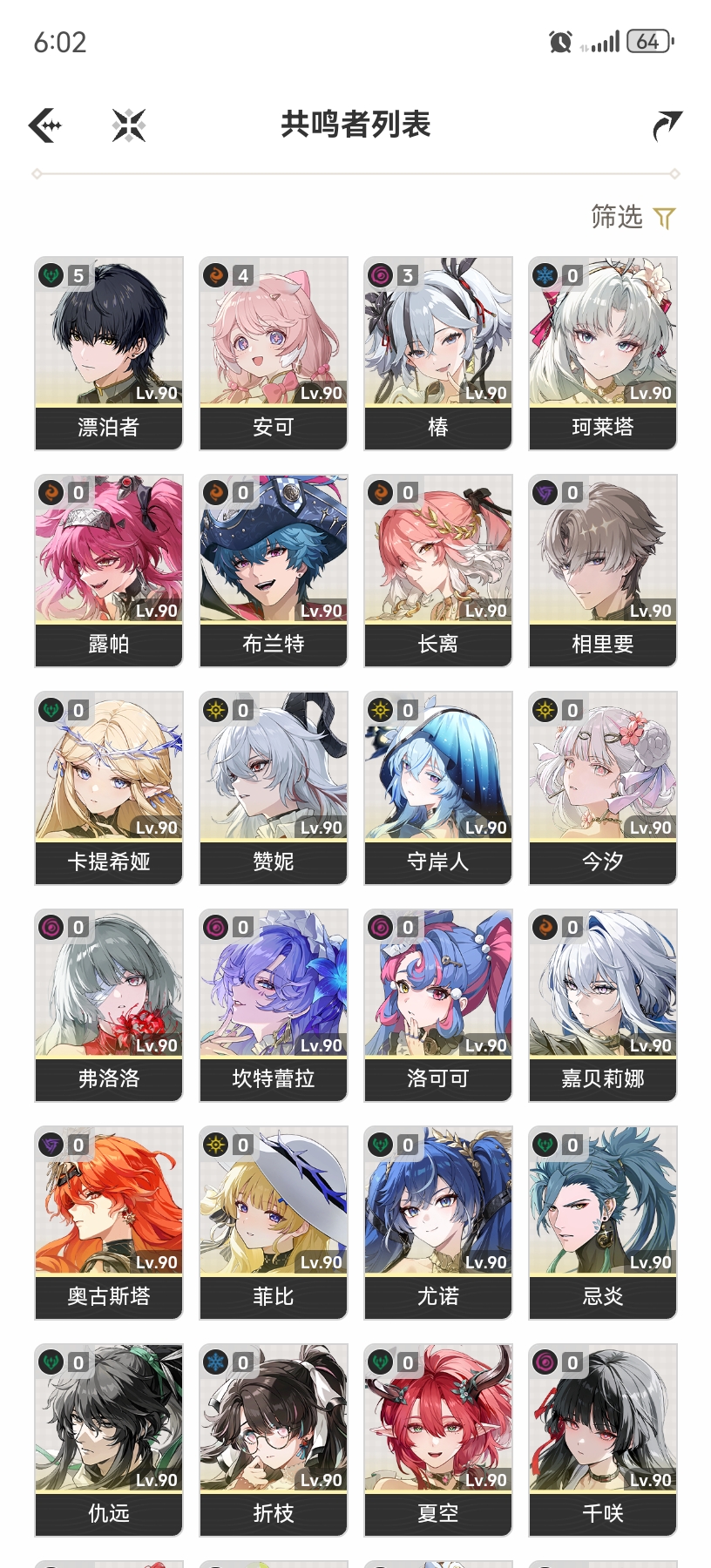Open the 千咲 character card
Screen dimensions: 711x1568
pyautogui.click(x=603, y=1440)
